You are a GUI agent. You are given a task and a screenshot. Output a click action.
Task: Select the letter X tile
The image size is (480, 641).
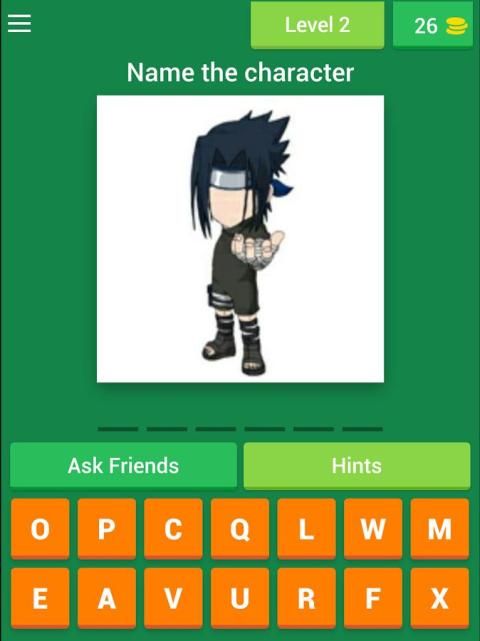[x=440, y=598]
